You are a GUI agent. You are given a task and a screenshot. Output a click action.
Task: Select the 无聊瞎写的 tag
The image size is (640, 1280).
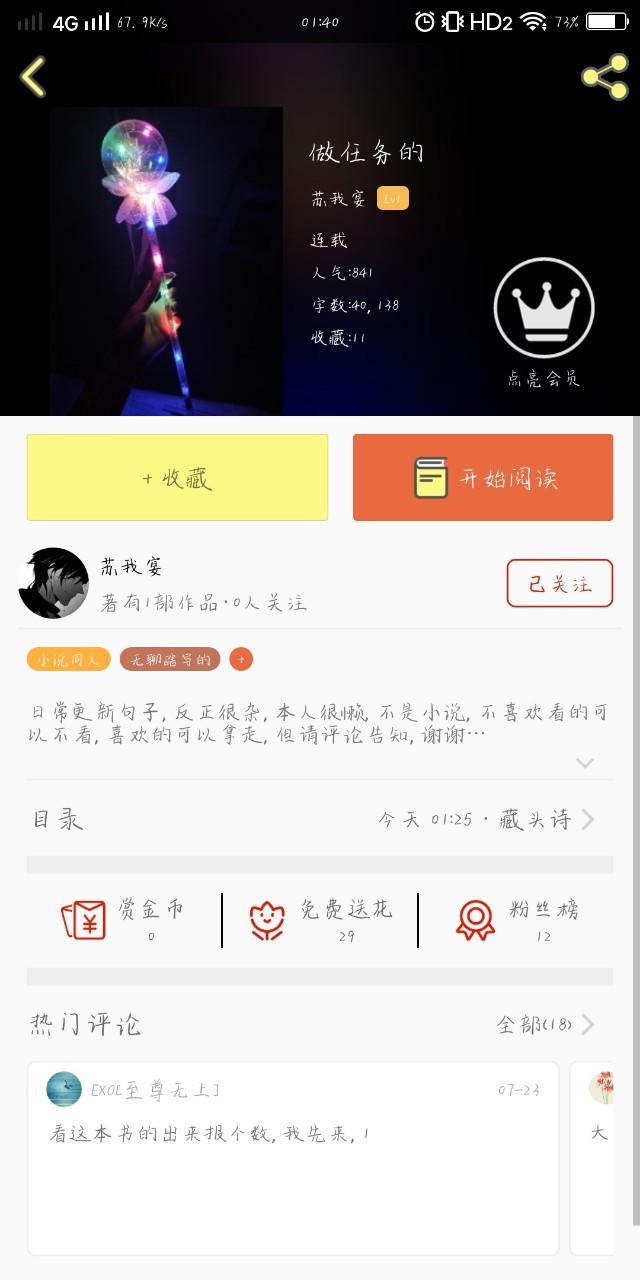[170, 660]
